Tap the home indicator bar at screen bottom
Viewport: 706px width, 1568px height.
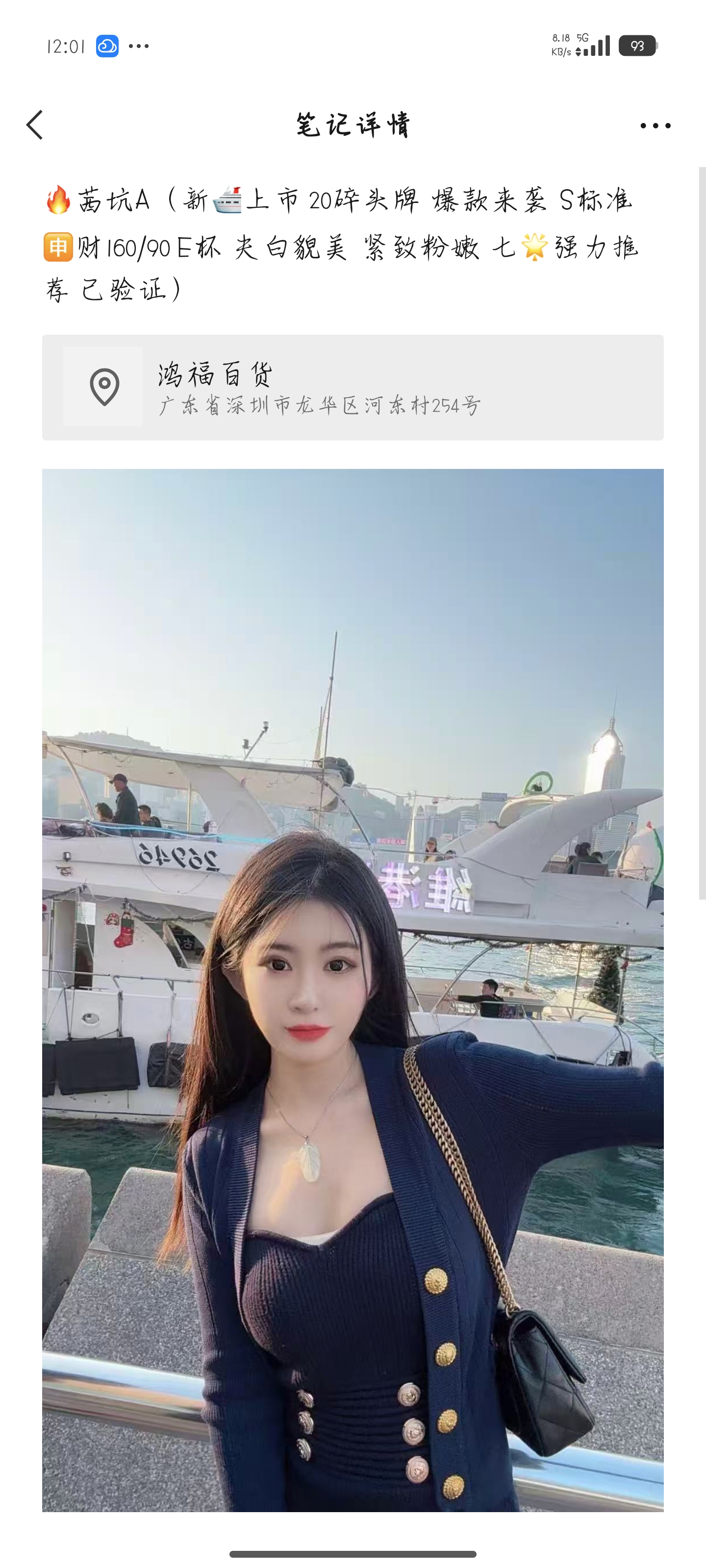[353, 1556]
